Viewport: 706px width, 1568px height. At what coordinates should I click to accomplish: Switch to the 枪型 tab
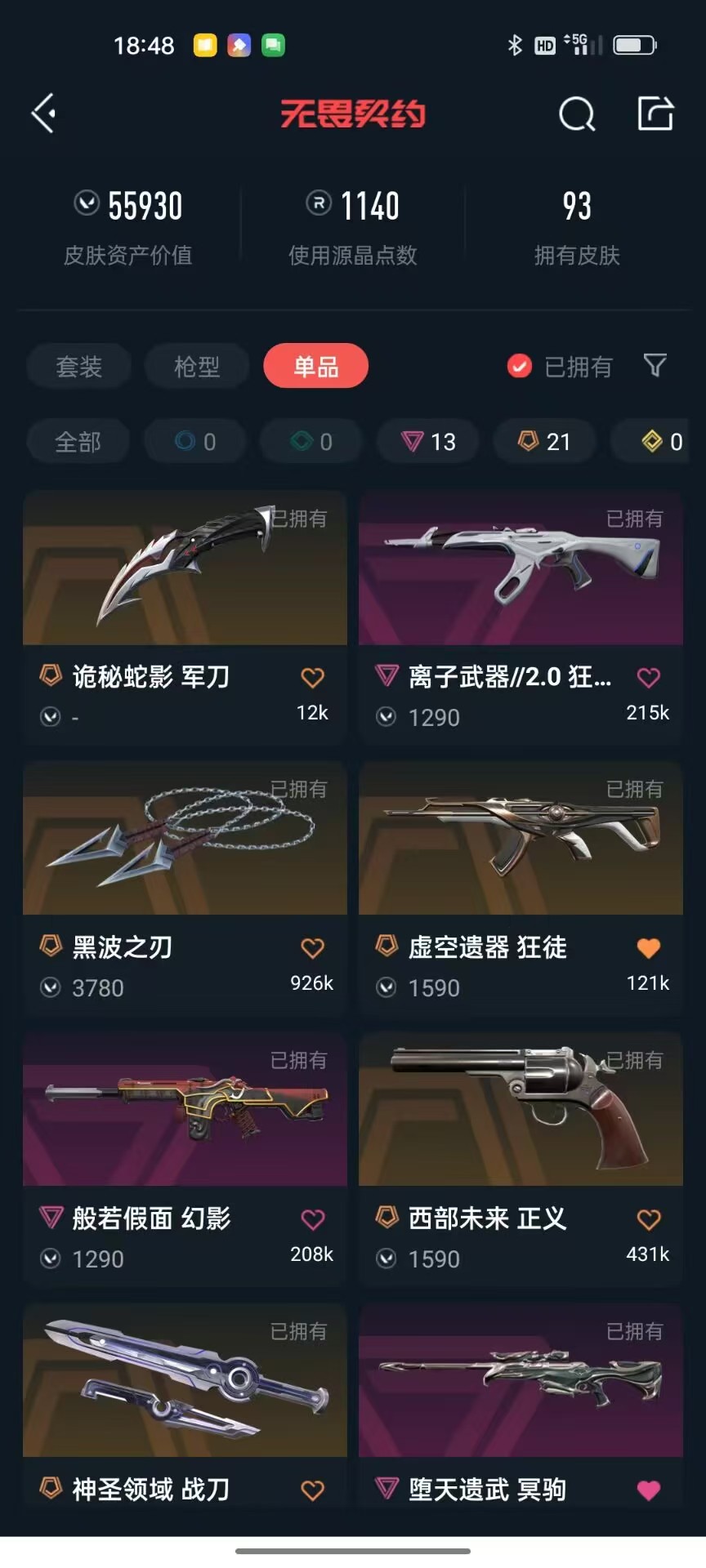pyautogui.click(x=197, y=367)
